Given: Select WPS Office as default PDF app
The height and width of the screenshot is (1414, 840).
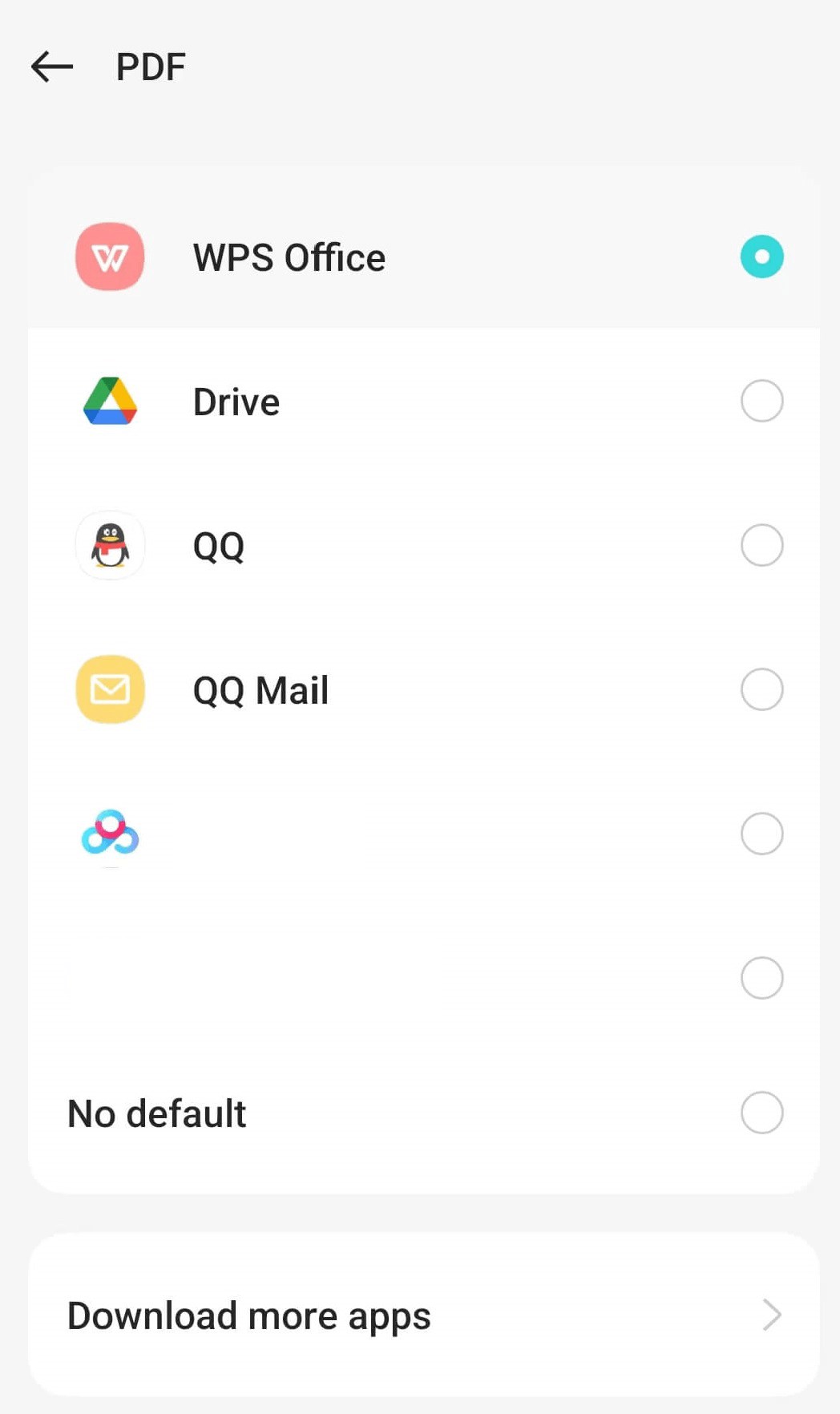Looking at the screenshot, I should tap(761, 257).
